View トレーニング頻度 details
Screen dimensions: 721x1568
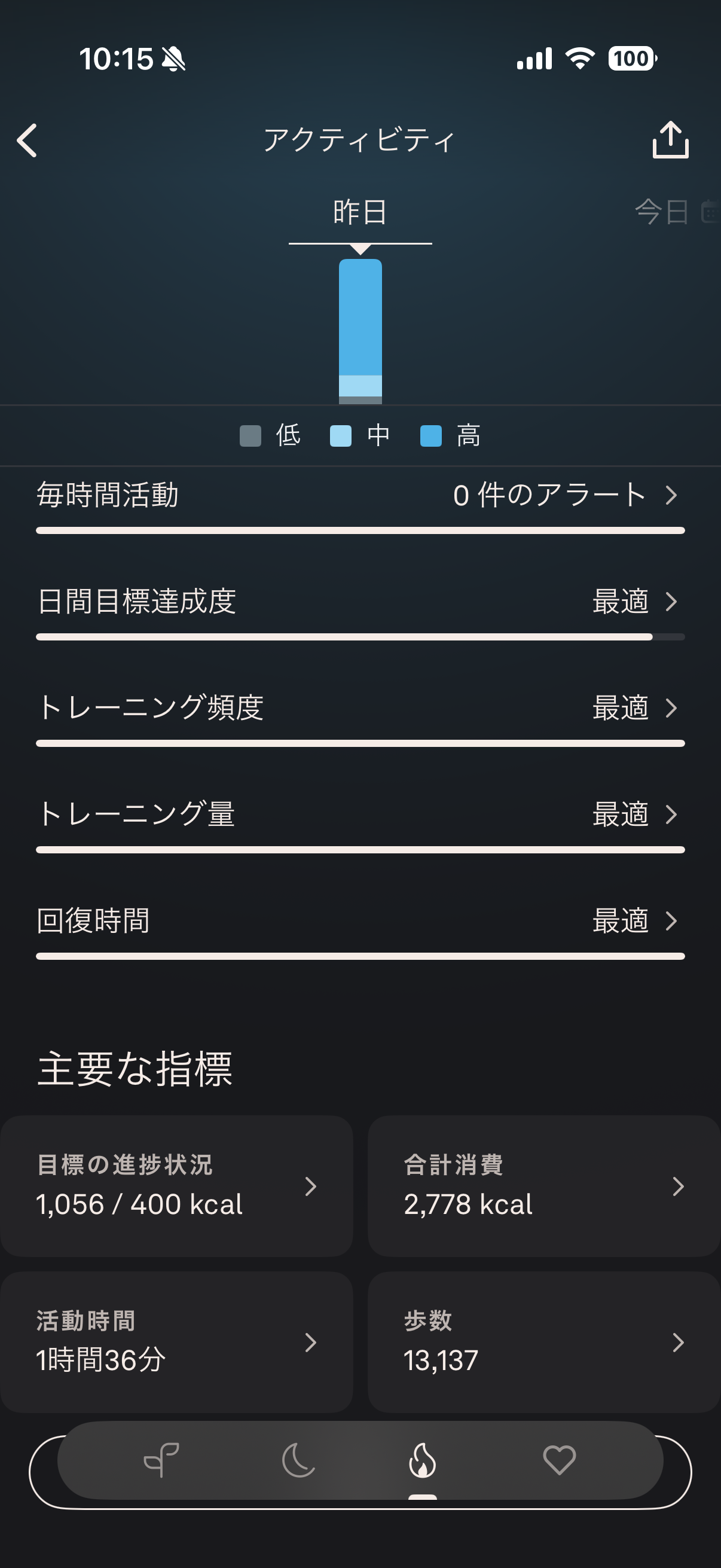point(360,708)
